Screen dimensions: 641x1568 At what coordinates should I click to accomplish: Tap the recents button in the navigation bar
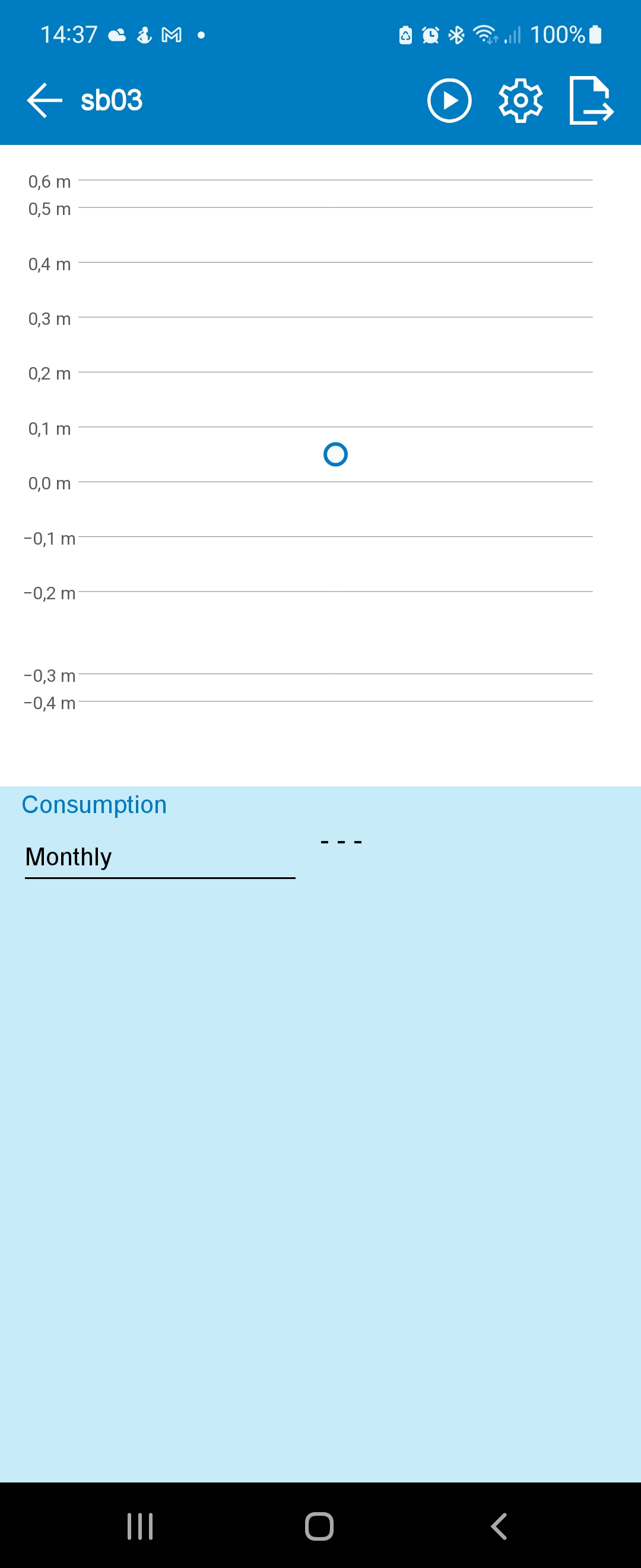pos(141,1526)
